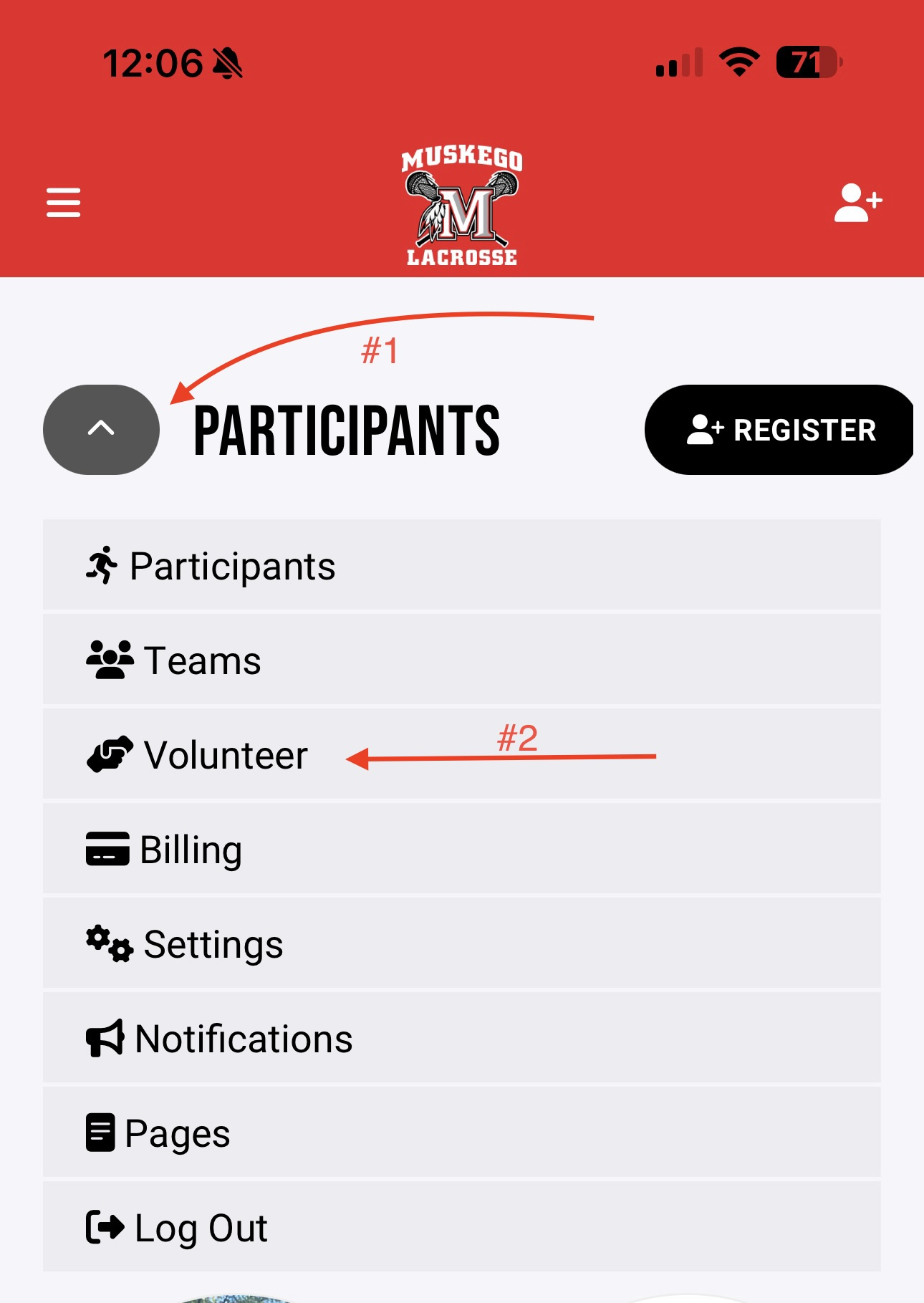The height and width of the screenshot is (1303, 924).
Task: Tap the add-user icon in header
Action: pyautogui.click(x=857, y=203)
